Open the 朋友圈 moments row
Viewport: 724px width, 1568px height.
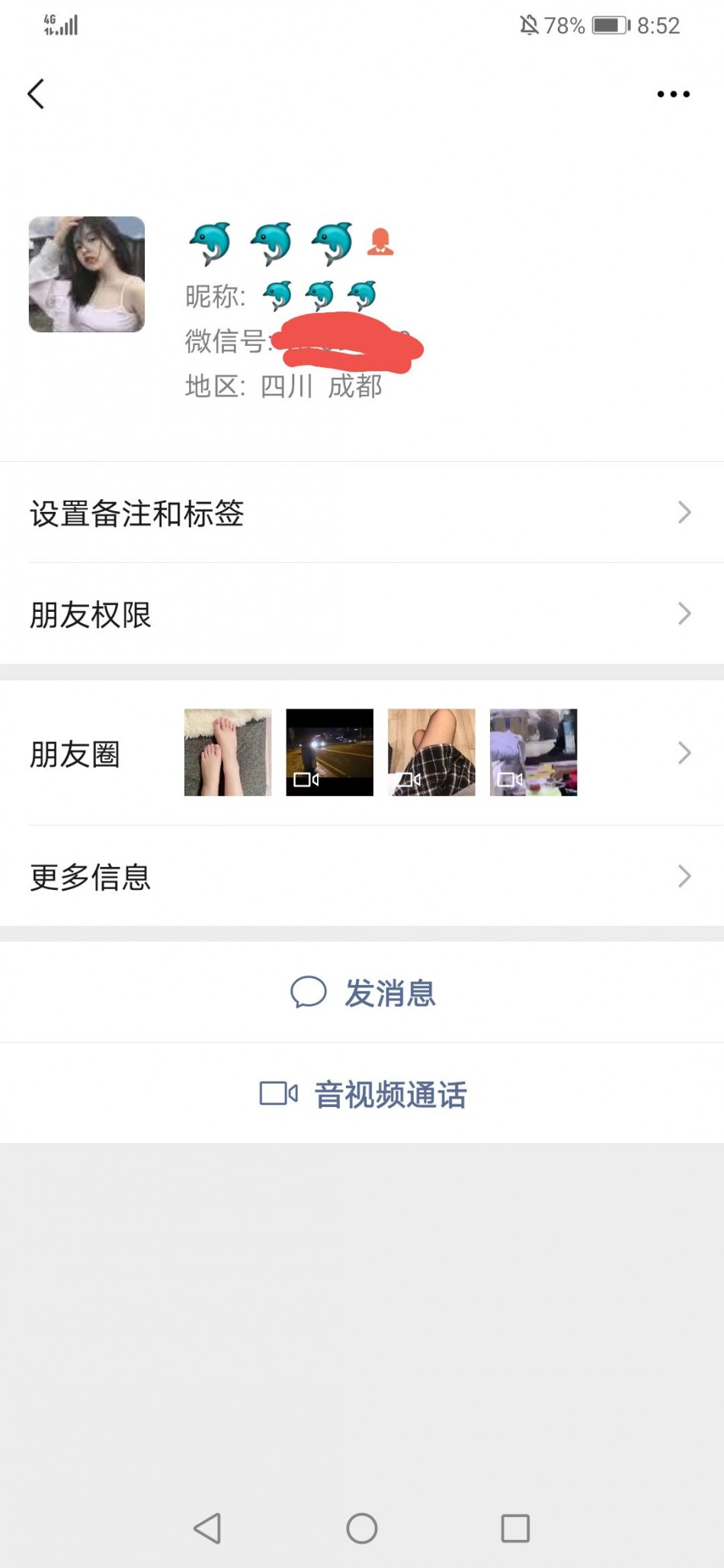pyautogui.click(x=362, y=754)
